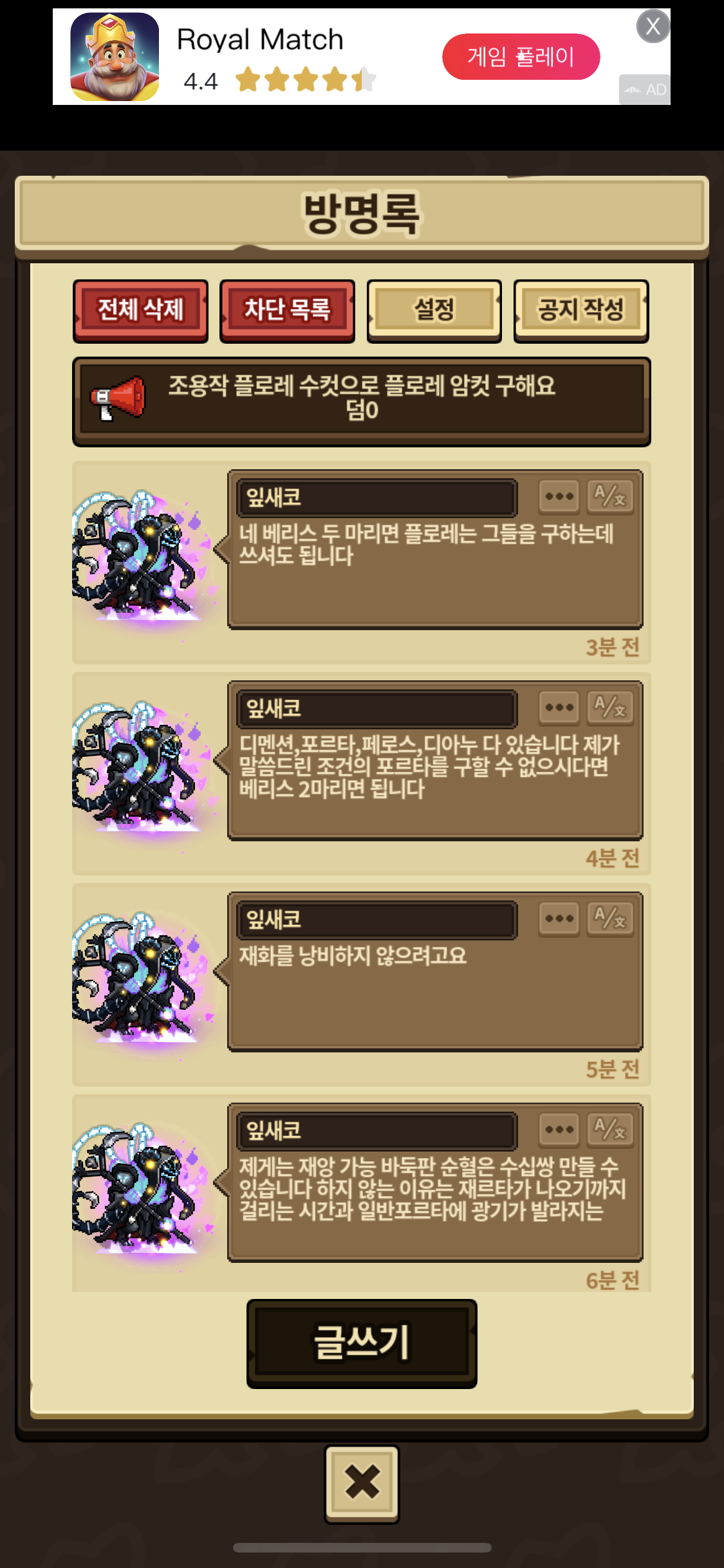
Task: Translate the 4분 전 message
Action: pyautogui.click(x=610, y=707)
